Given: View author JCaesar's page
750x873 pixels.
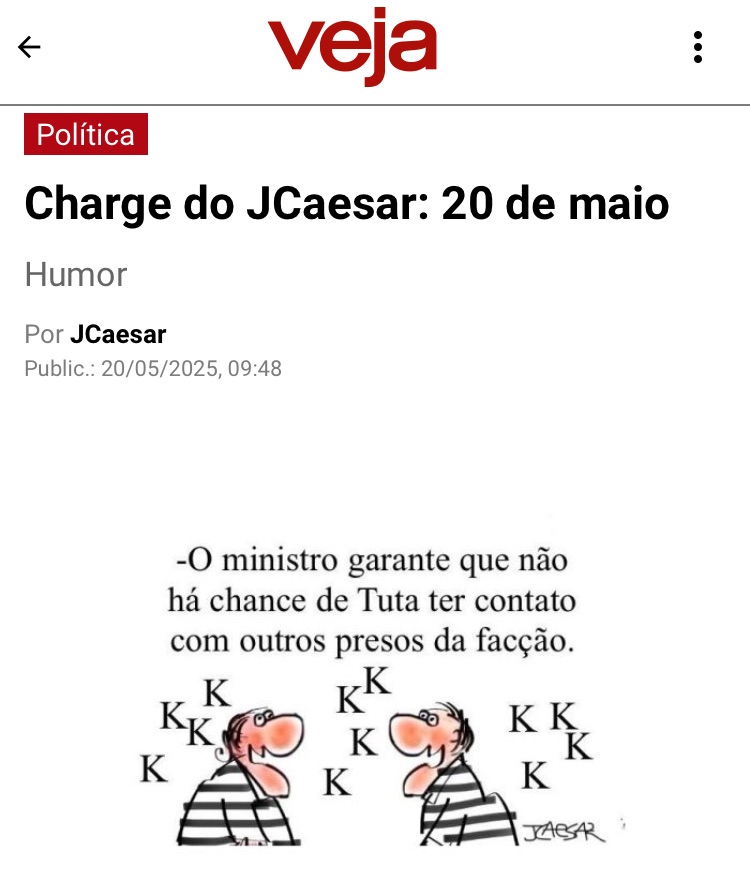Looking at the screenshot, I should 118,334.
